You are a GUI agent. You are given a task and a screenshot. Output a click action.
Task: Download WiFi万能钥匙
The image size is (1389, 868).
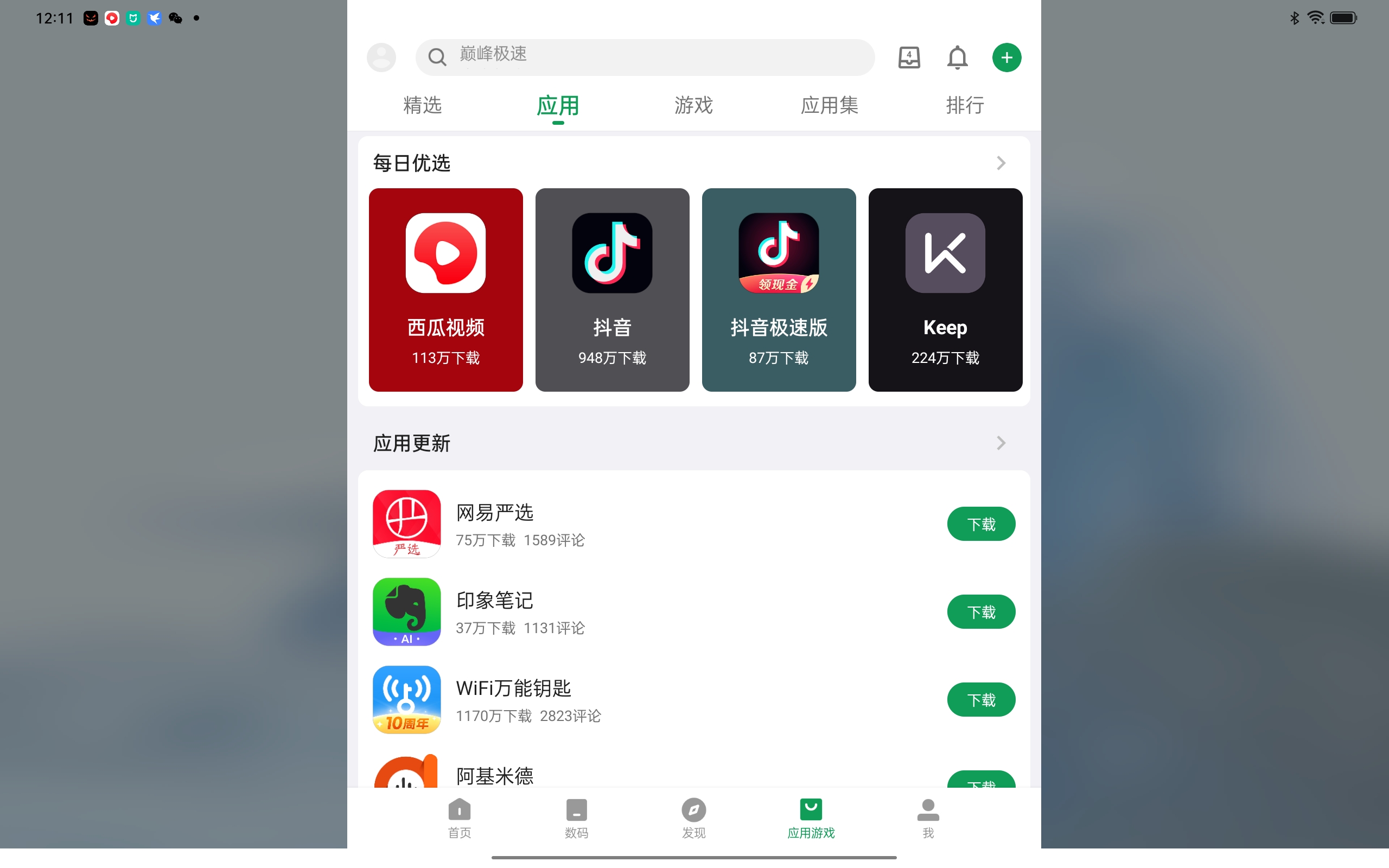point(980,700)
